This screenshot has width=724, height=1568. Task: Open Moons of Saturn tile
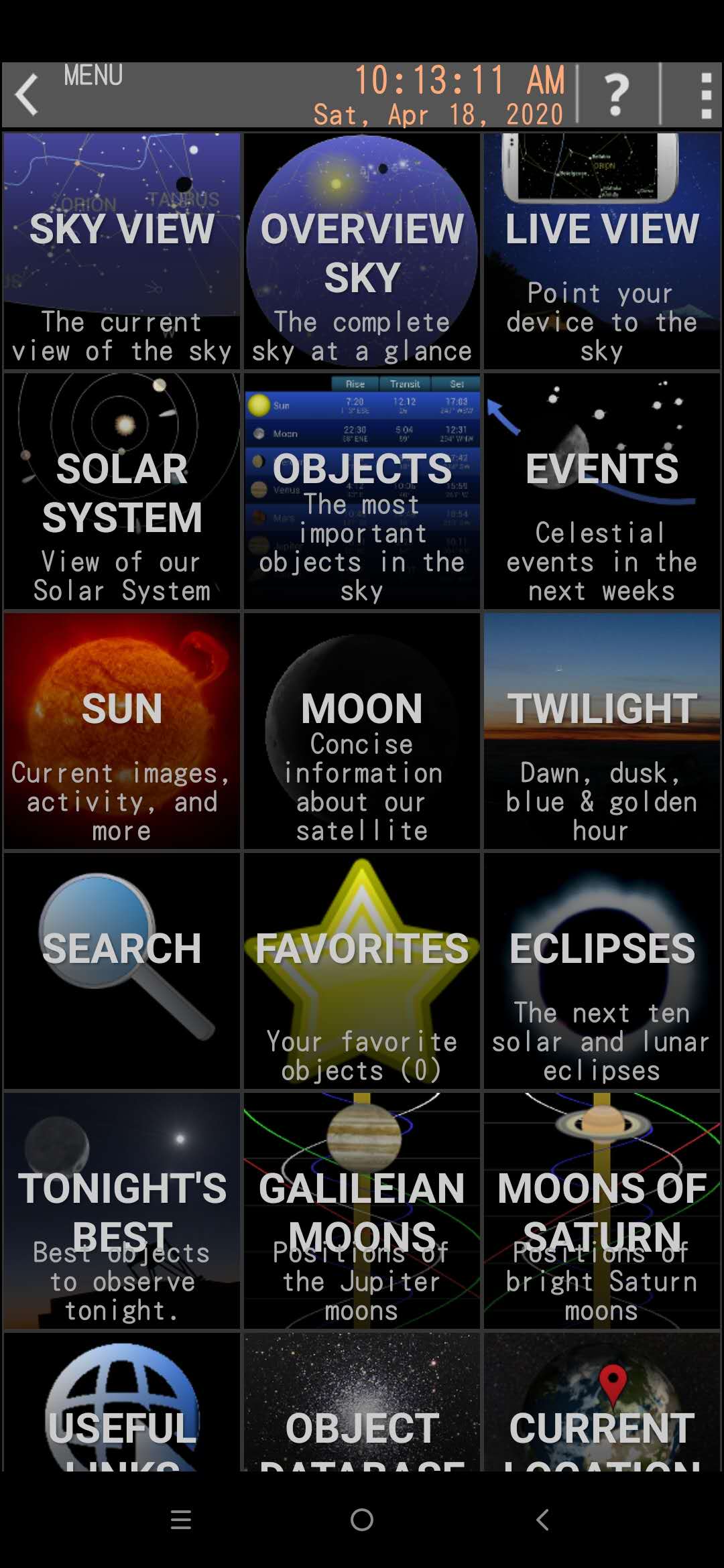602,1210
